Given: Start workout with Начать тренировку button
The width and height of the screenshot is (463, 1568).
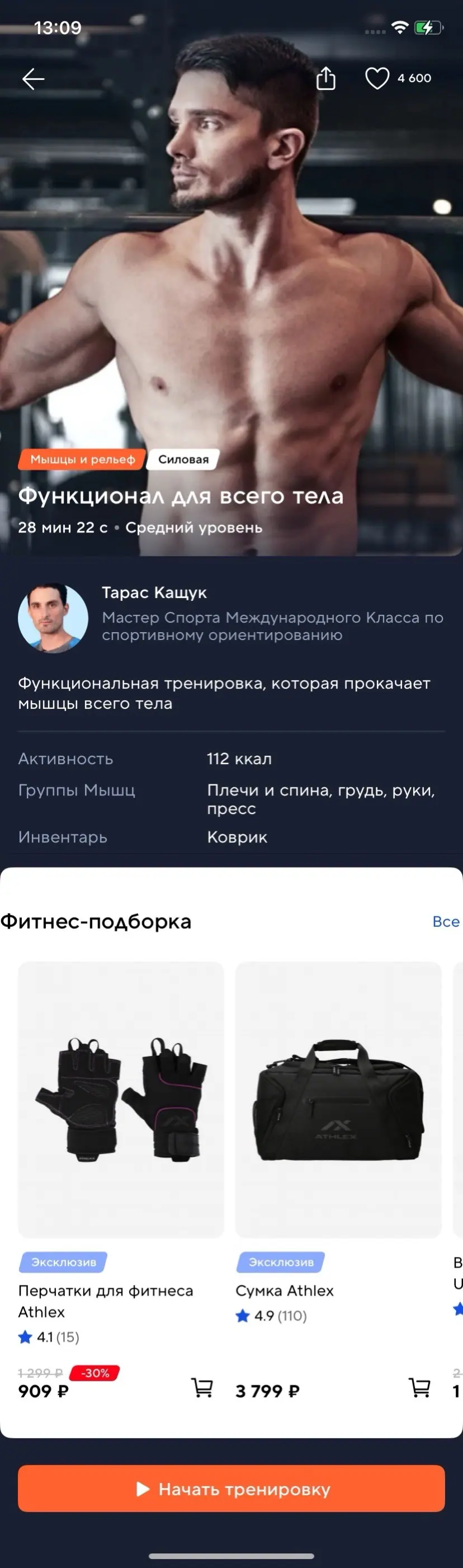Looking at the screenshot, I should point(231,1489).
